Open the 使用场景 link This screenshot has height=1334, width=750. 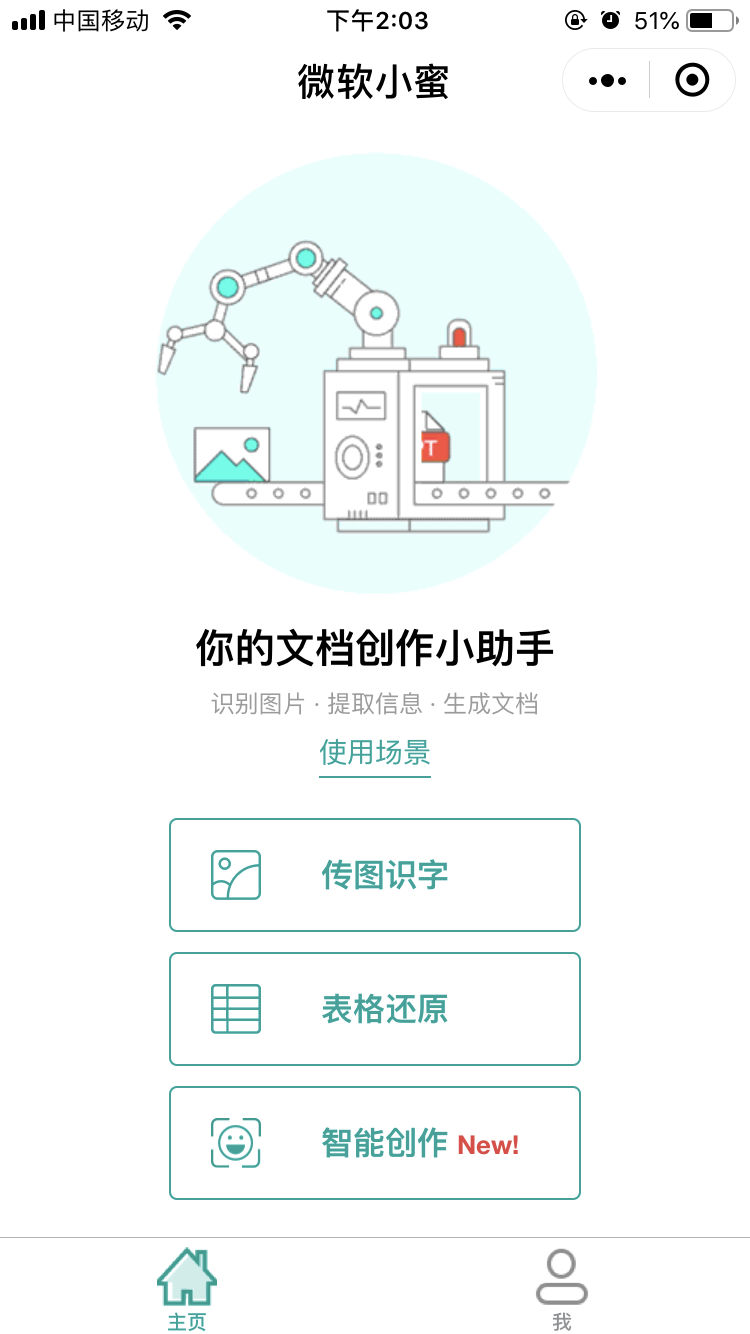pyautogui.click(x=375, y=752)
